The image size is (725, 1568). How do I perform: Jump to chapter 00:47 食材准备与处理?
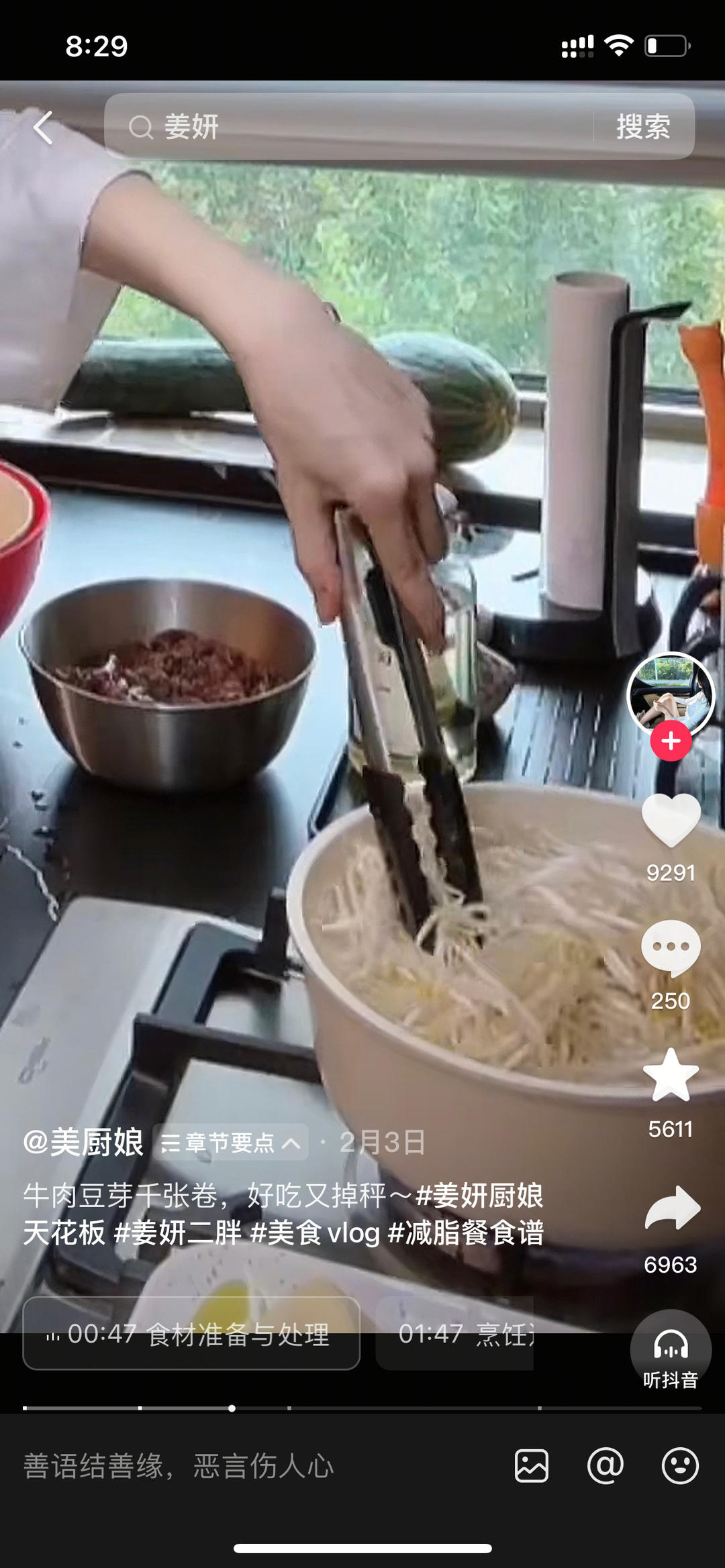point(191,1334)
